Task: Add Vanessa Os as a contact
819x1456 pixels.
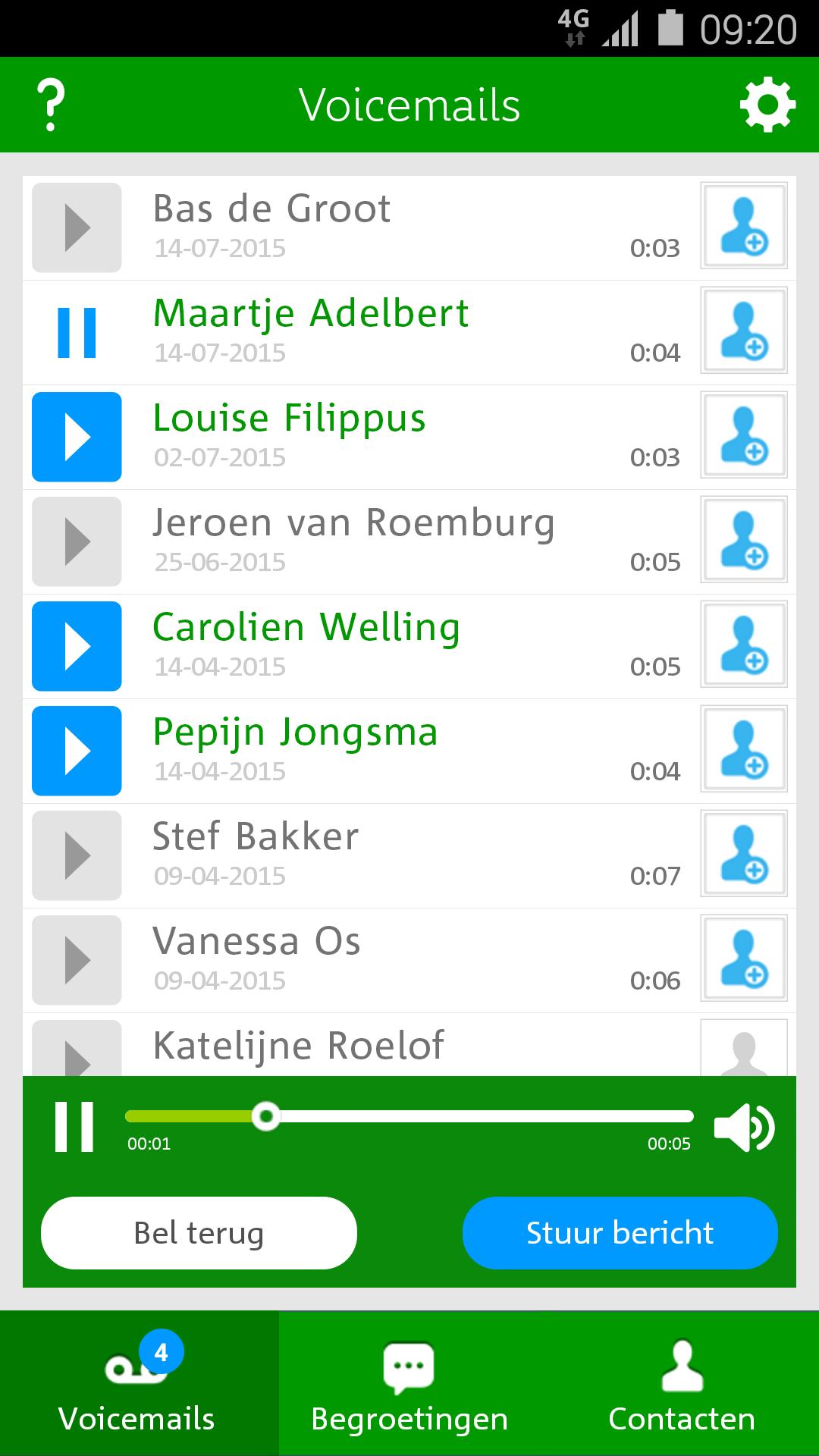Action: [743, 960]
